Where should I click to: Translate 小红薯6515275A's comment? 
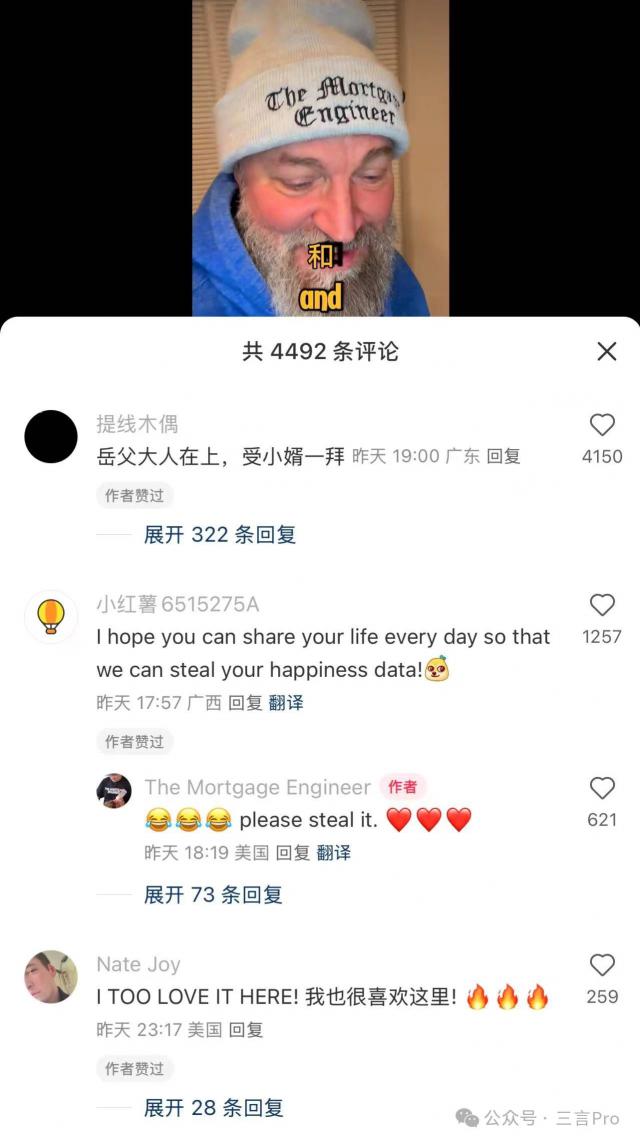[286, 703]
